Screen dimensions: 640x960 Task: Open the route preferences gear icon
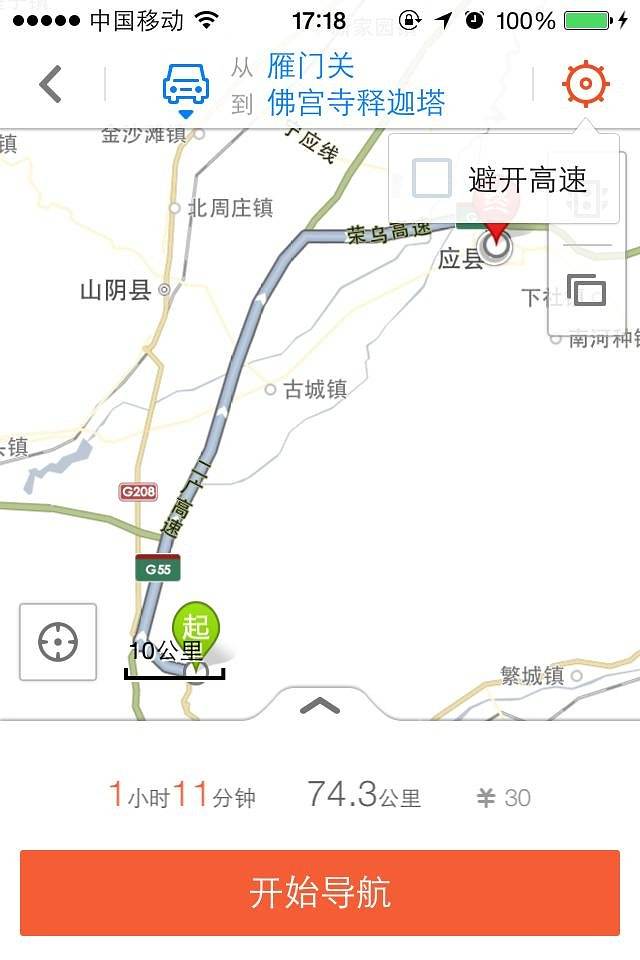[586, 84]
